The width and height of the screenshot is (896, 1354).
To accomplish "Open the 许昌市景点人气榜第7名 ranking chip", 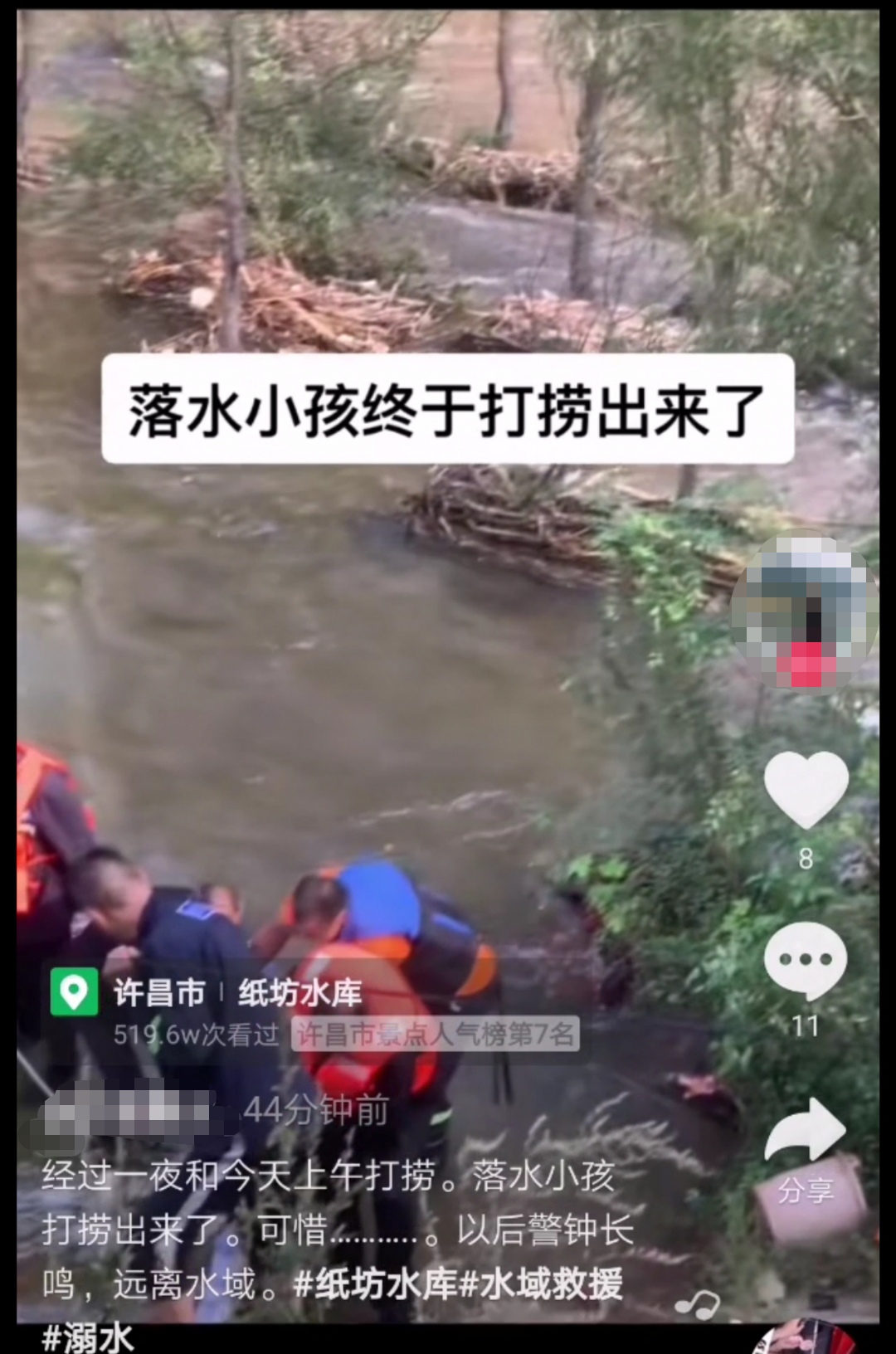I will tap(435, 1035).
